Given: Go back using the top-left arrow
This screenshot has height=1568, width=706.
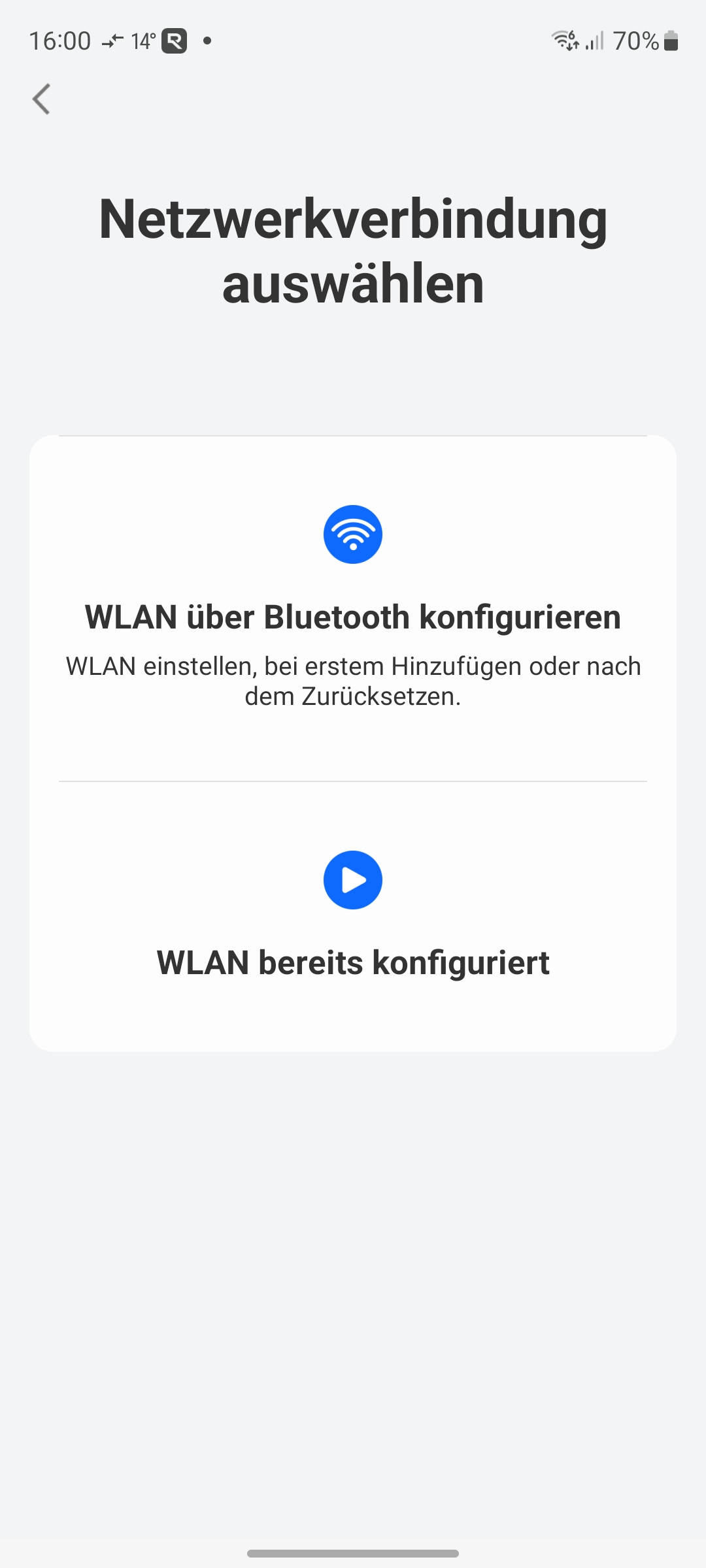Looking at the screenshot, I should tap(42, 99).
